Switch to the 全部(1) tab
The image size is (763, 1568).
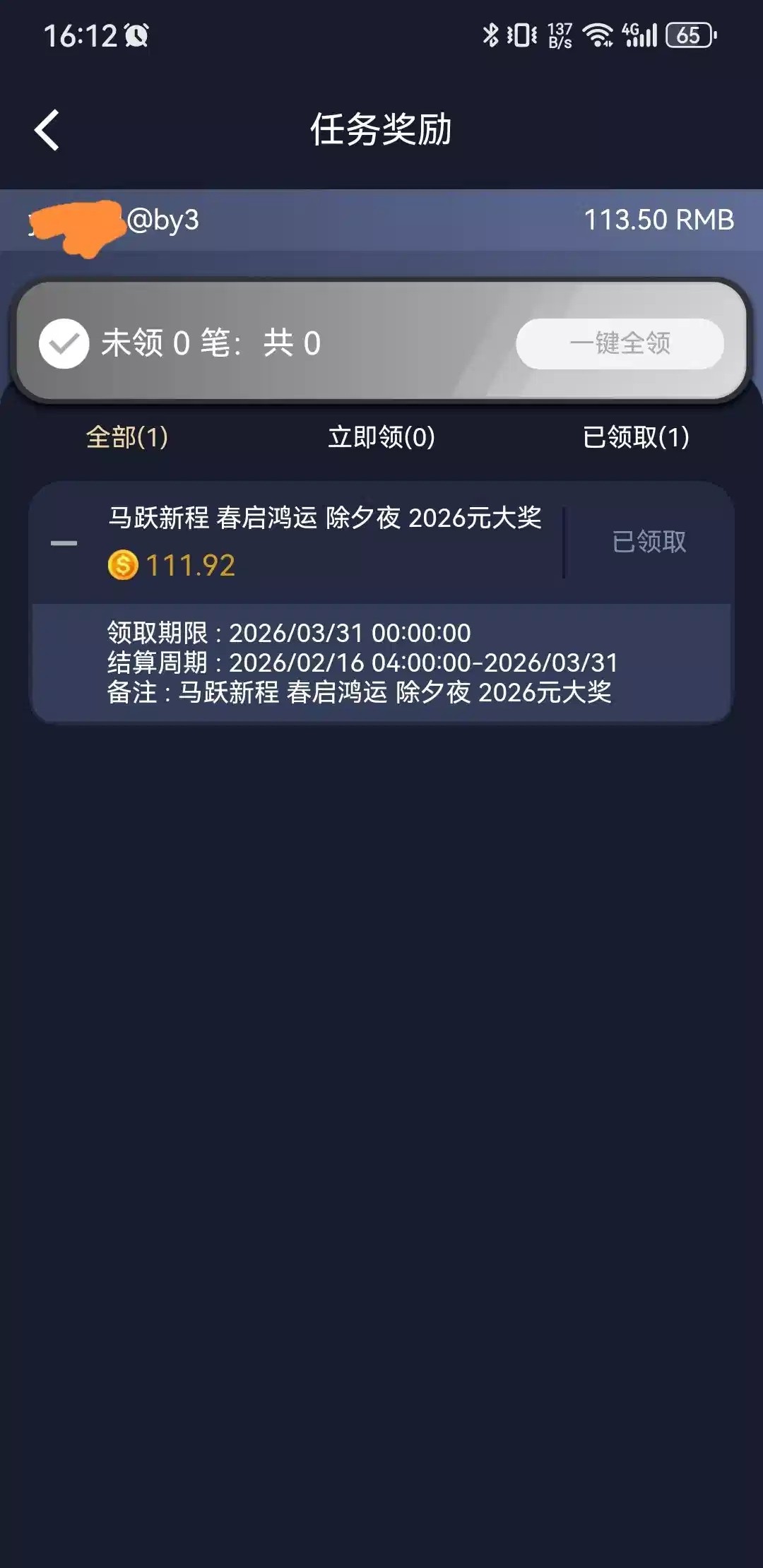click(127, 437)
